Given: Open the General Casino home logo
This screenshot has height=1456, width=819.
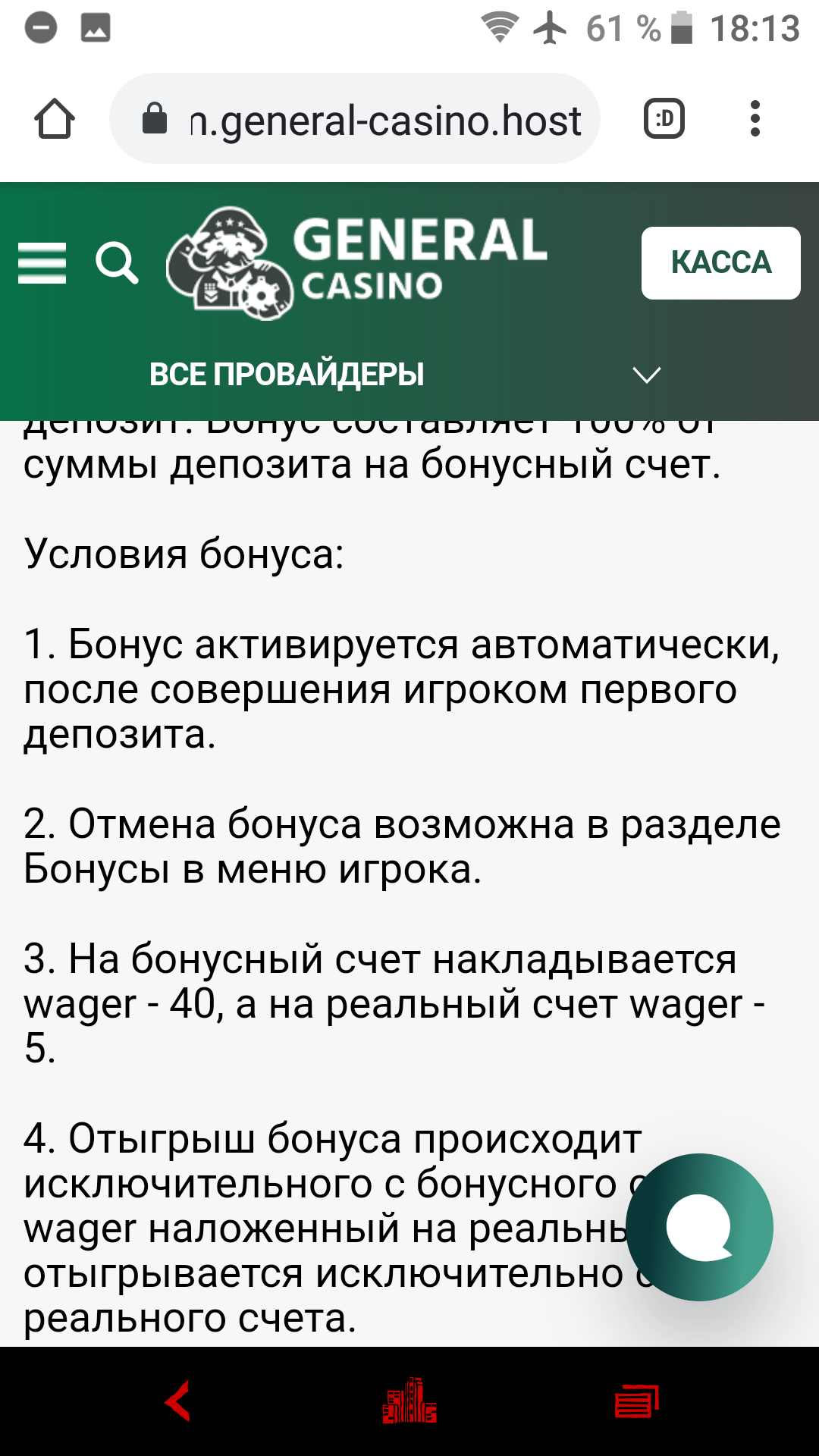Looking at the screenshot, I should (x=356, y=262).
